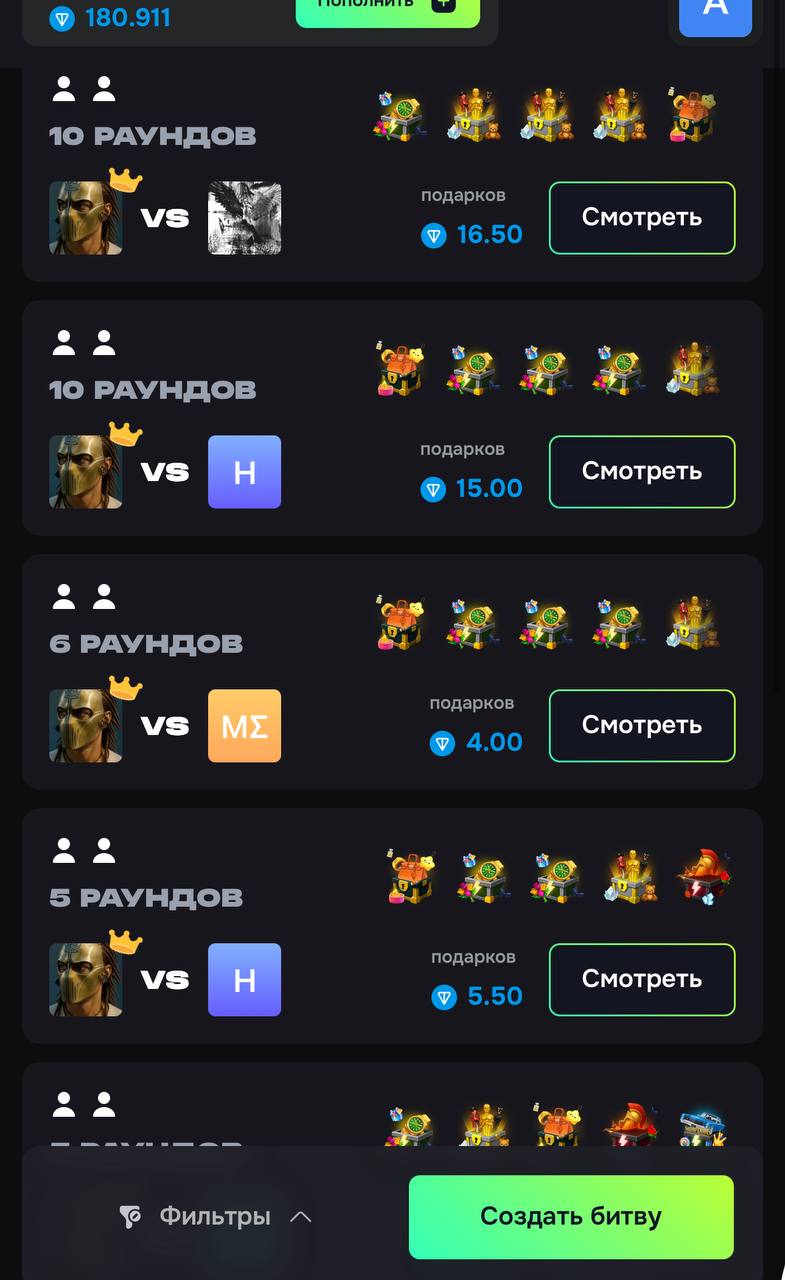The width and height of the screenshot is (785, 1280).
Task: Open the profile avatar with letter A
Action: [x=715, y=12]
